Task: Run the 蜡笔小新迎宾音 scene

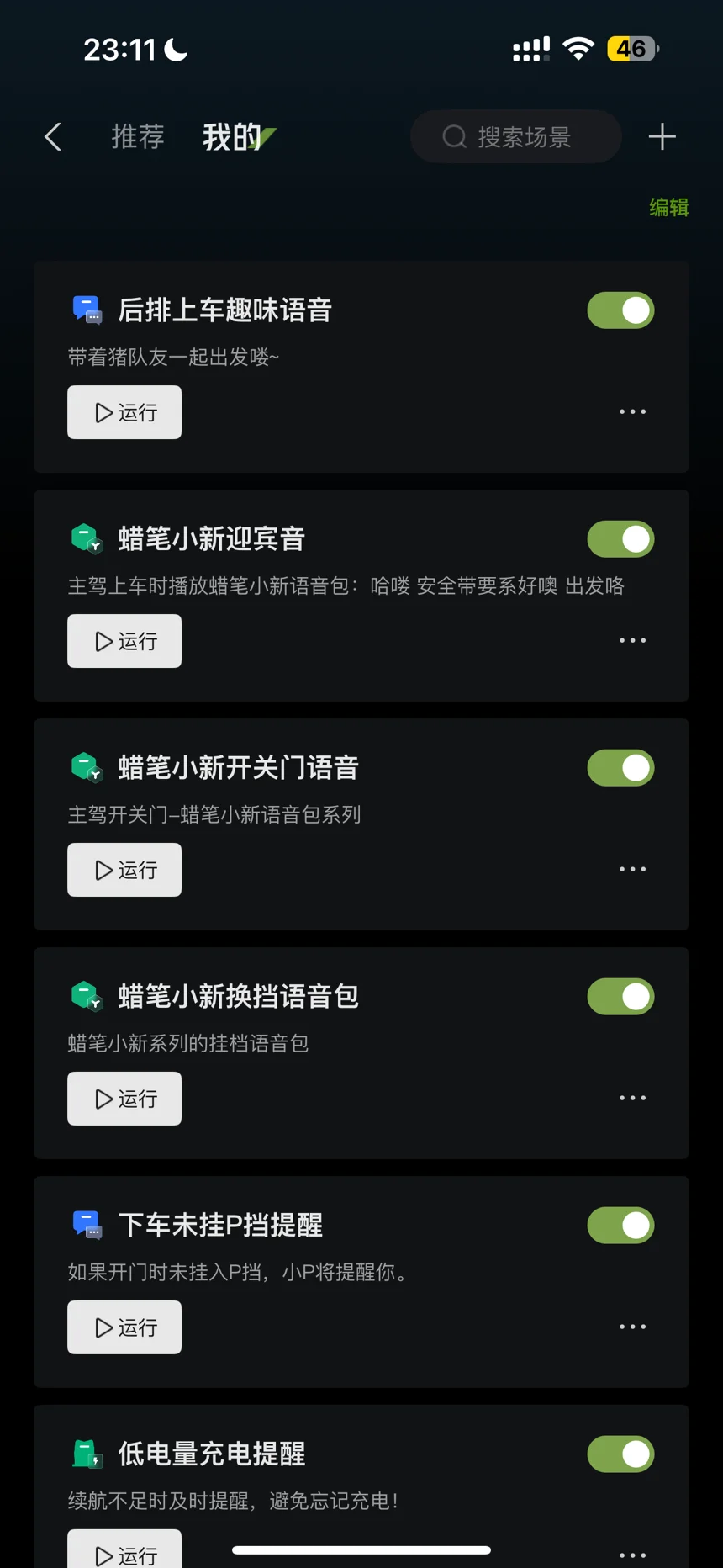Action: coord(124,641)
